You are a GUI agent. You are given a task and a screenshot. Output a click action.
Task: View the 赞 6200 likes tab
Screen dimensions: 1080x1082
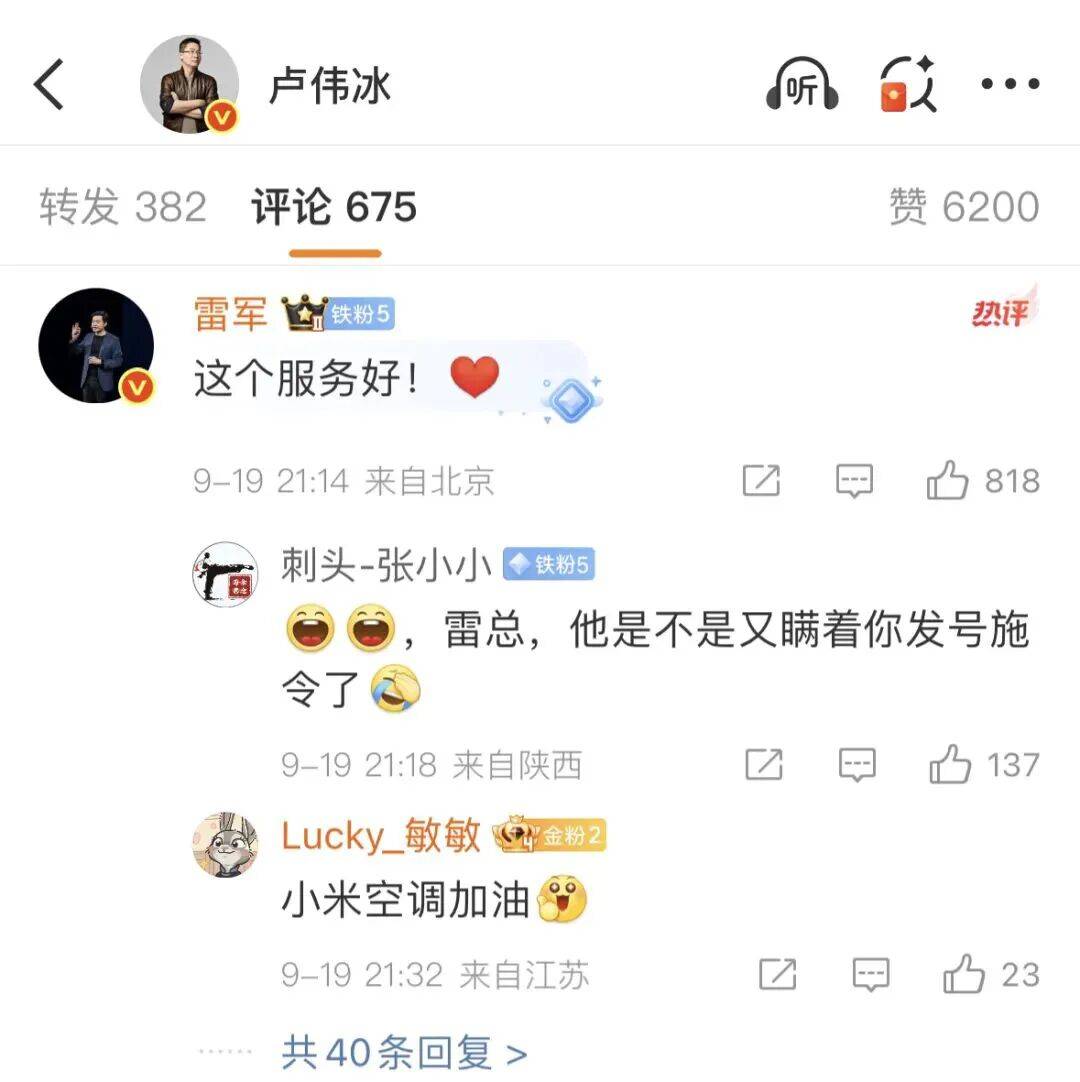(x=964, y=207)
